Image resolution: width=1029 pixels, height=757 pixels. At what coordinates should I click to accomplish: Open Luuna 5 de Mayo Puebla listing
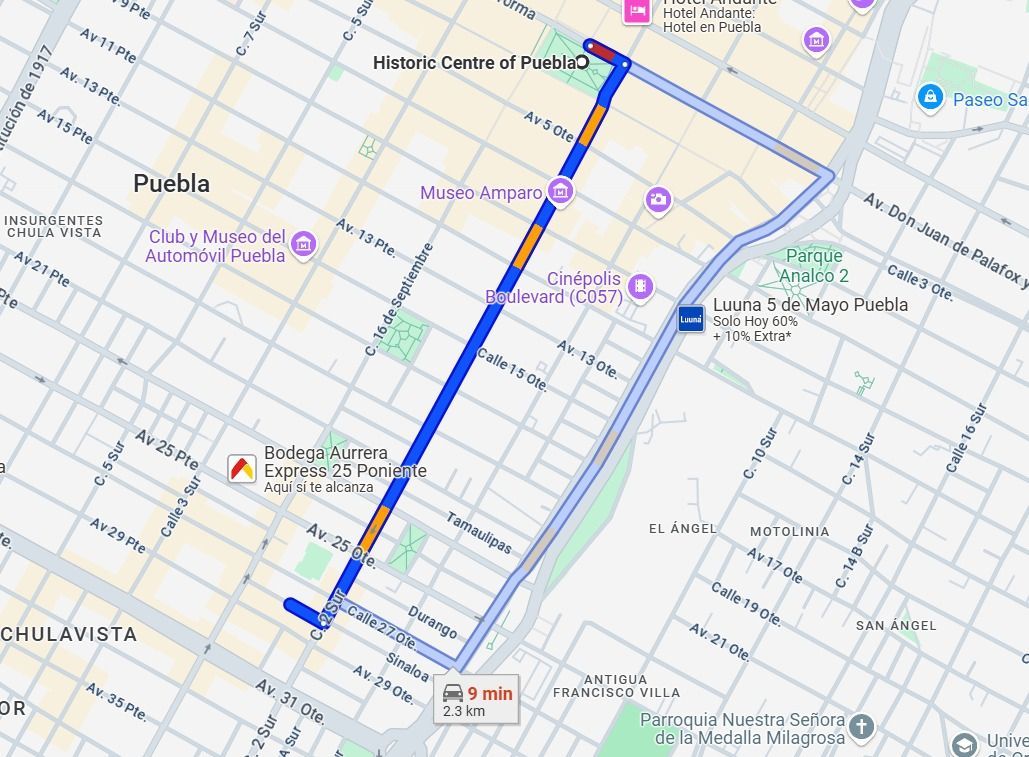(691, 319)
